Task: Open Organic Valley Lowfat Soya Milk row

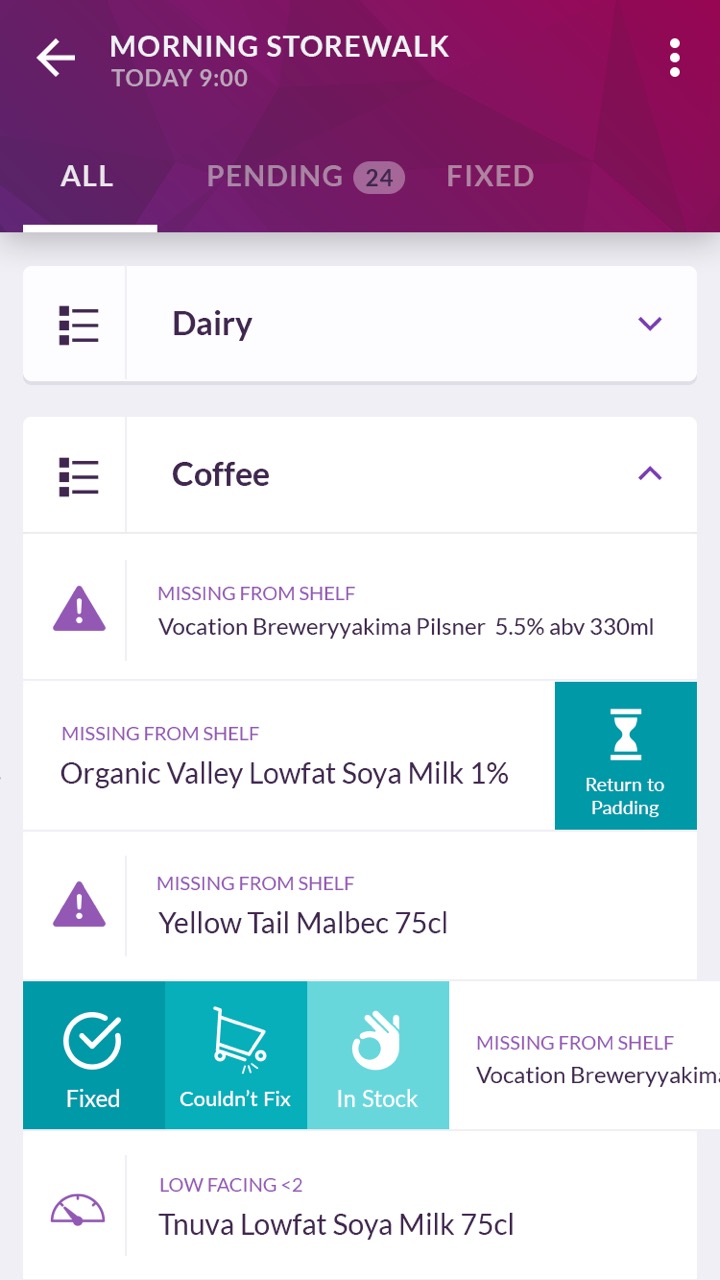Action: 289,756
